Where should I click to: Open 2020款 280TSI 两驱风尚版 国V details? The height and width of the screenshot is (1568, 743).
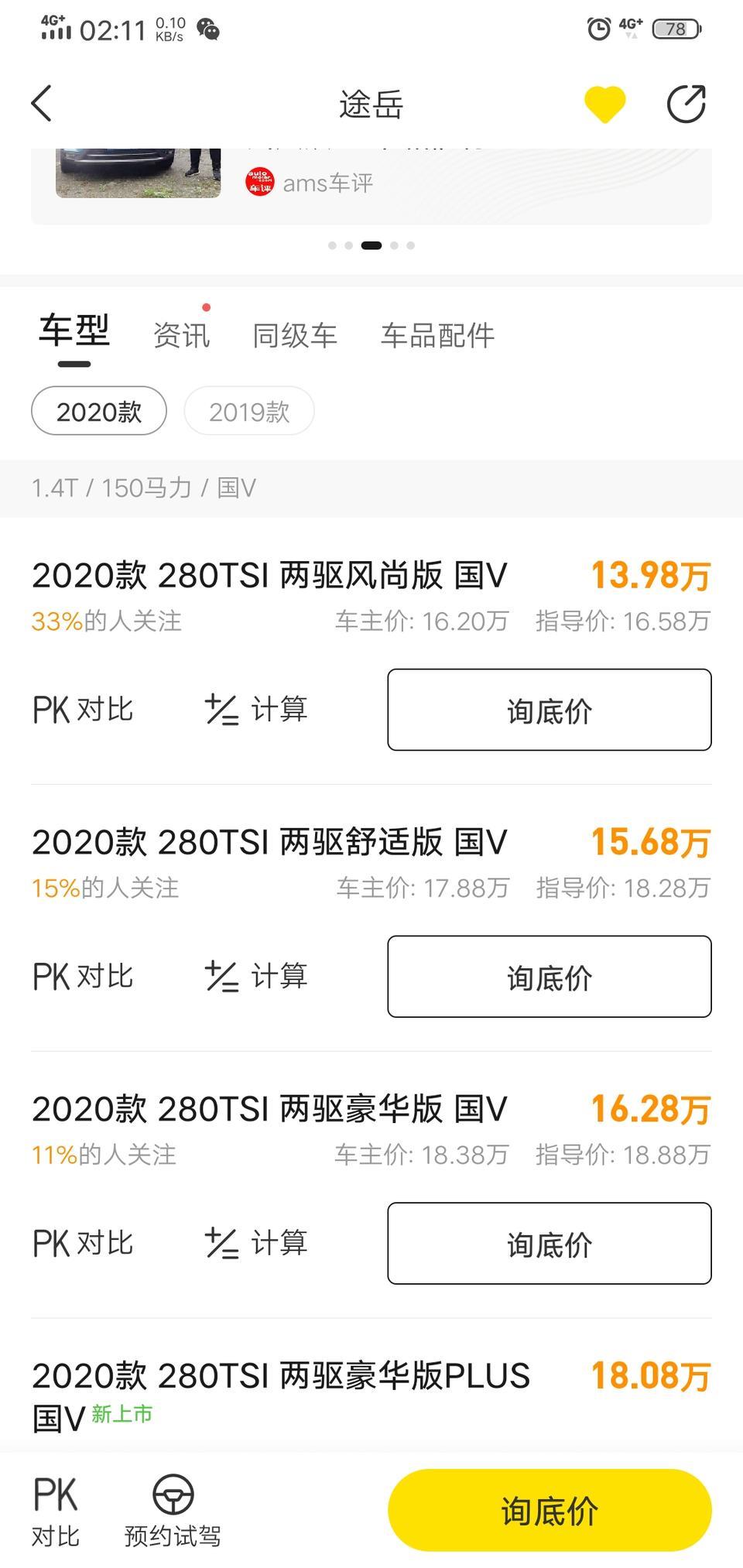(x=269, y=575)
